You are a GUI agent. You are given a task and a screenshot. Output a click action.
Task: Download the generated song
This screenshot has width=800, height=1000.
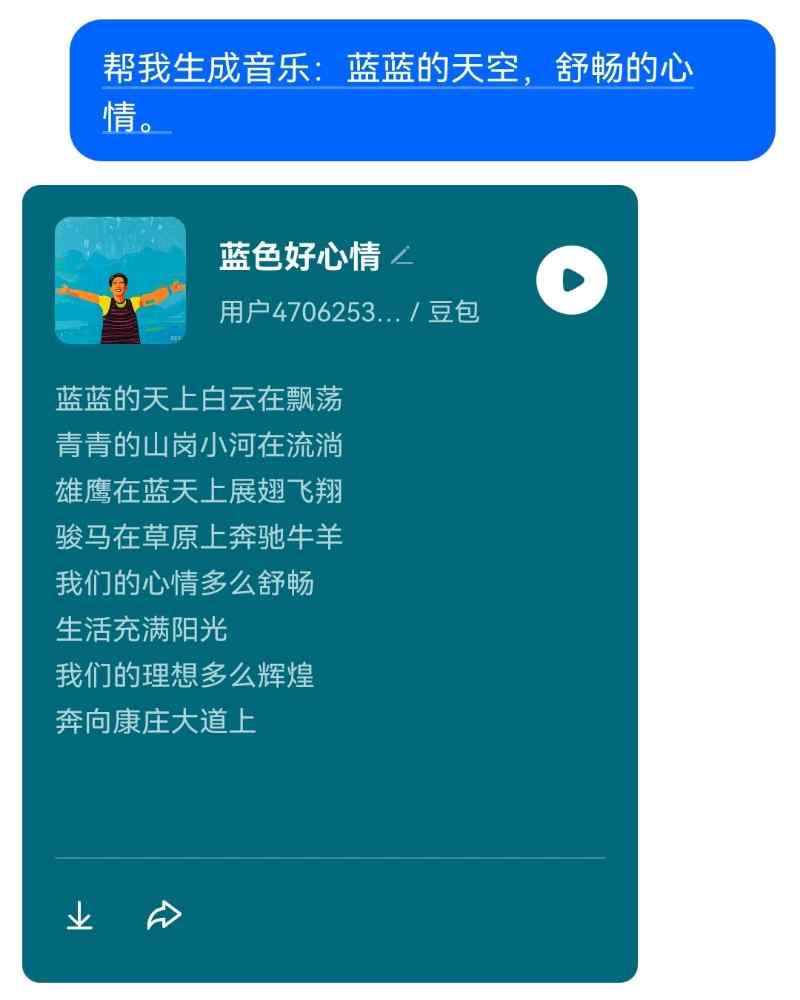(x=80, y=916)
